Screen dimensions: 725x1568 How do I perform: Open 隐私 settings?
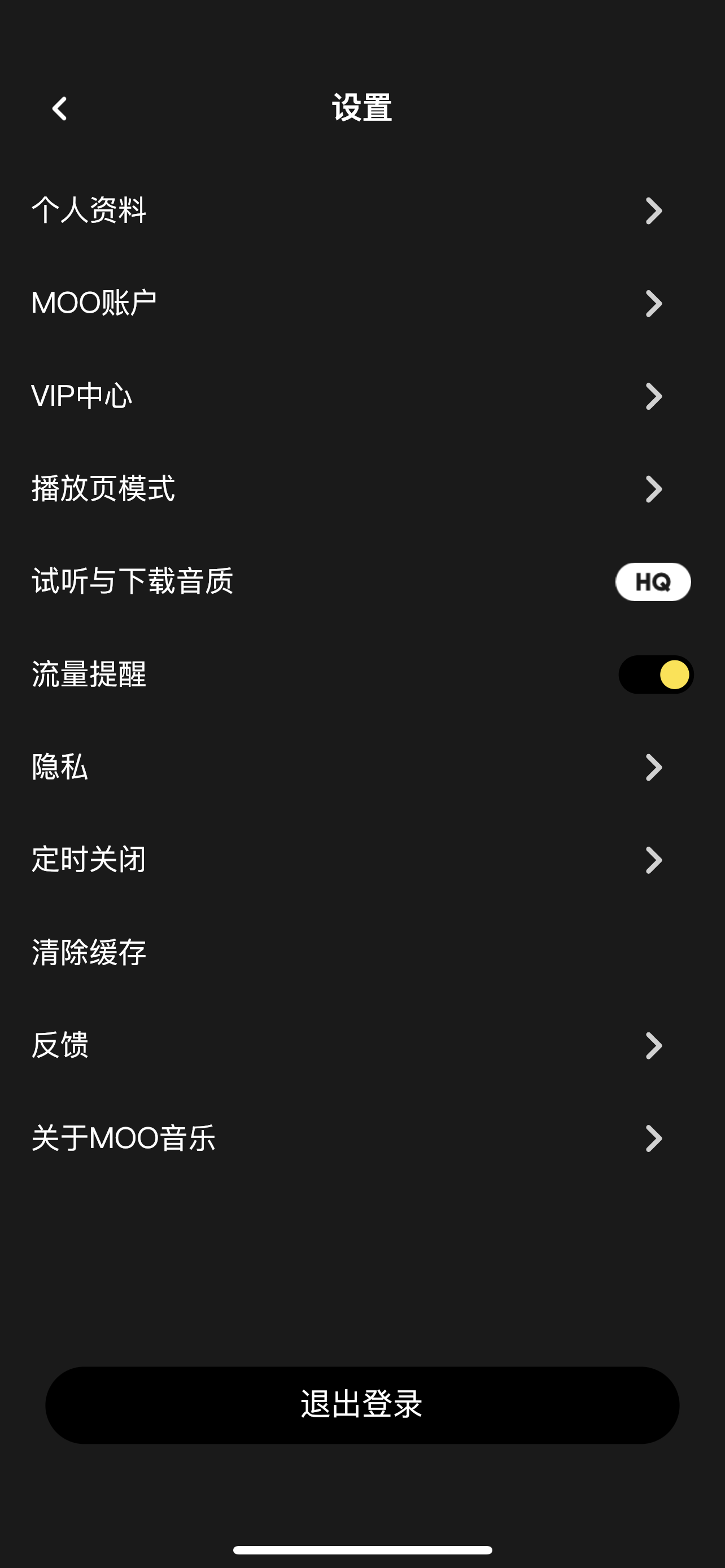click(x=362, y=767)
